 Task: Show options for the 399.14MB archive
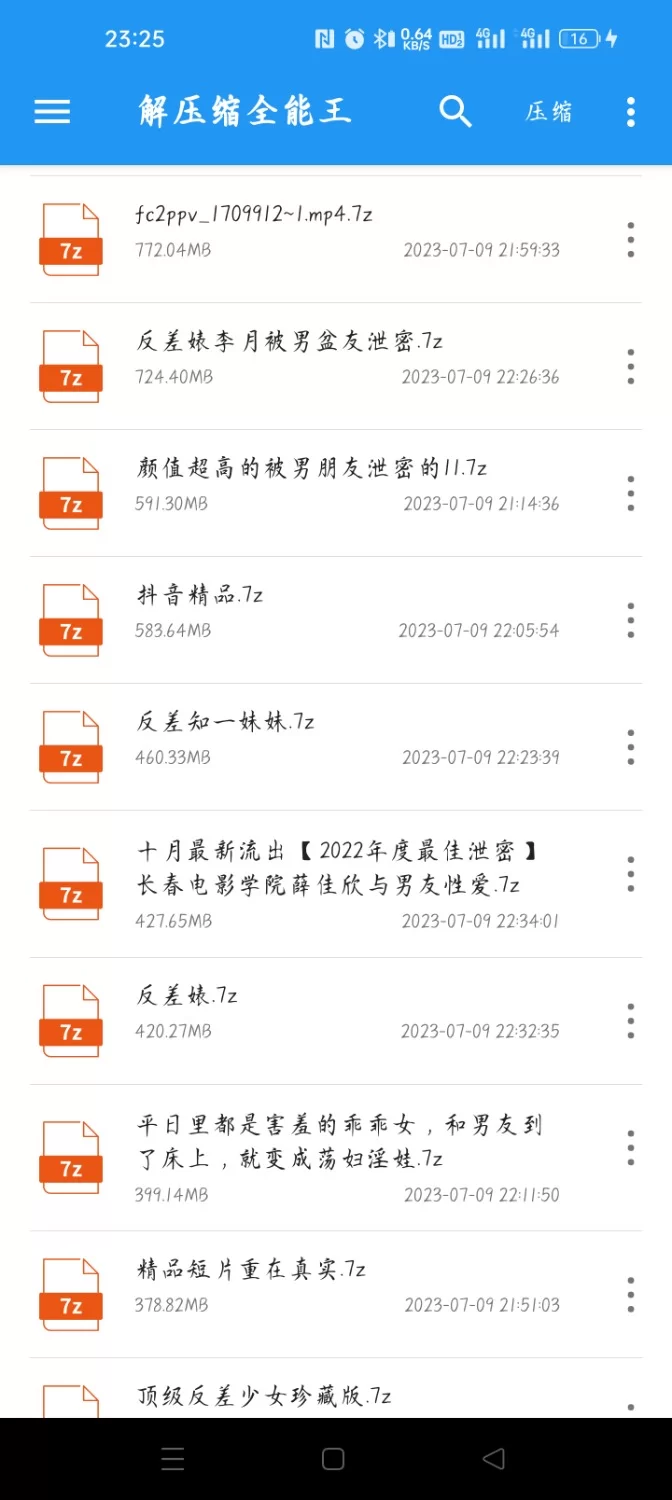pyautogui.click(x=631, y=1148)
